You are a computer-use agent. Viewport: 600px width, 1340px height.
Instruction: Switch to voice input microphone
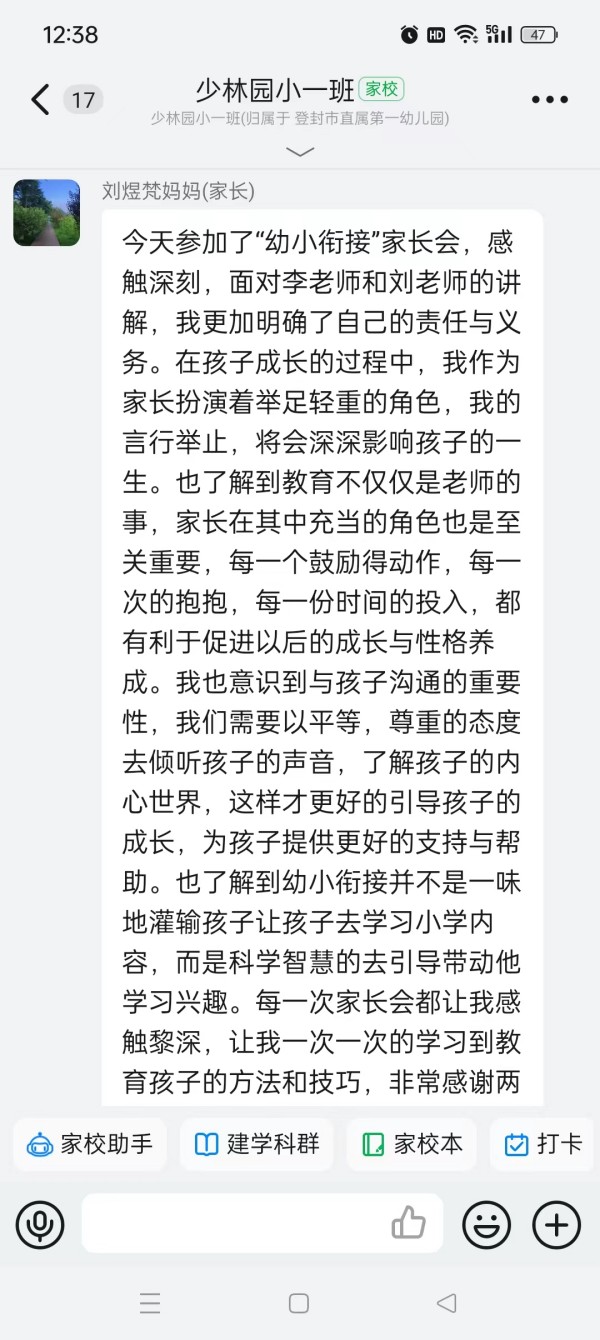pyautogui.click(x=40, y=1224)
